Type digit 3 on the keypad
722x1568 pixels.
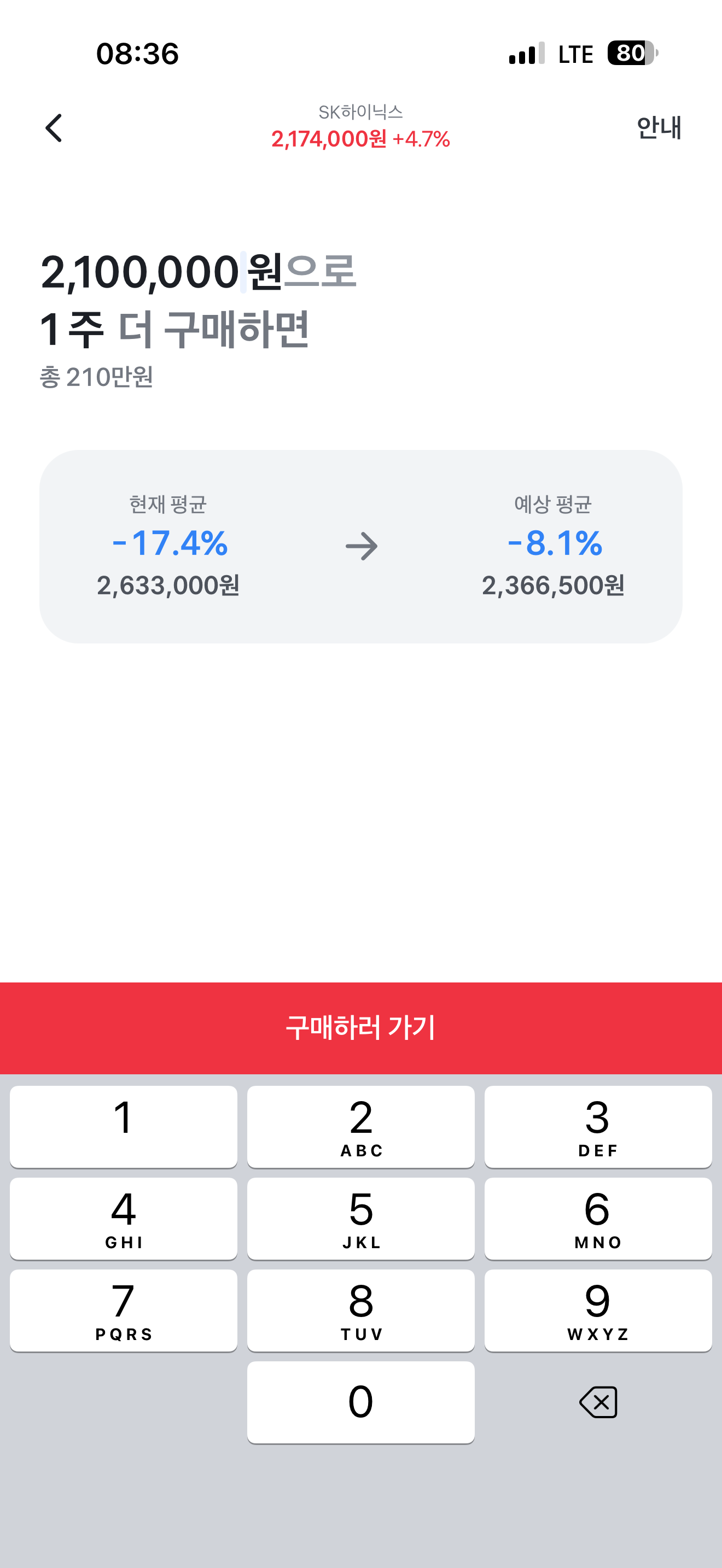(x=598, y=1127)
